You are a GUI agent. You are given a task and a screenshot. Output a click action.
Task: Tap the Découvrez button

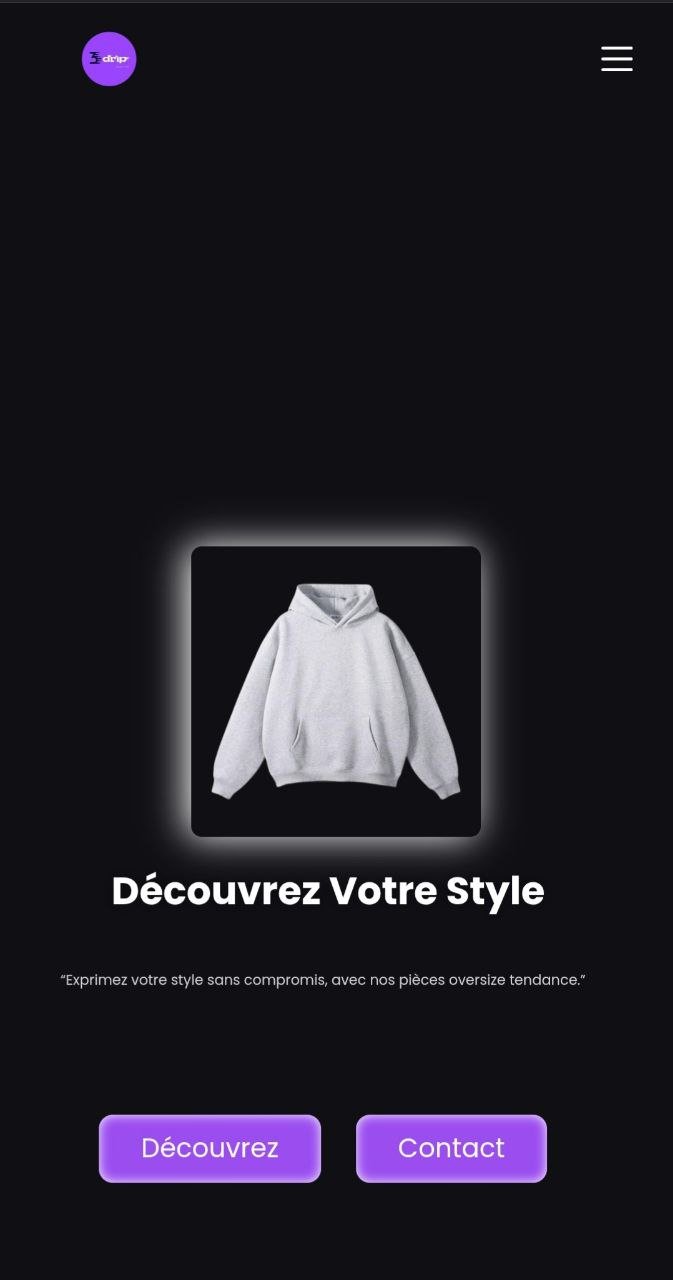click(x=210, y=1148)
